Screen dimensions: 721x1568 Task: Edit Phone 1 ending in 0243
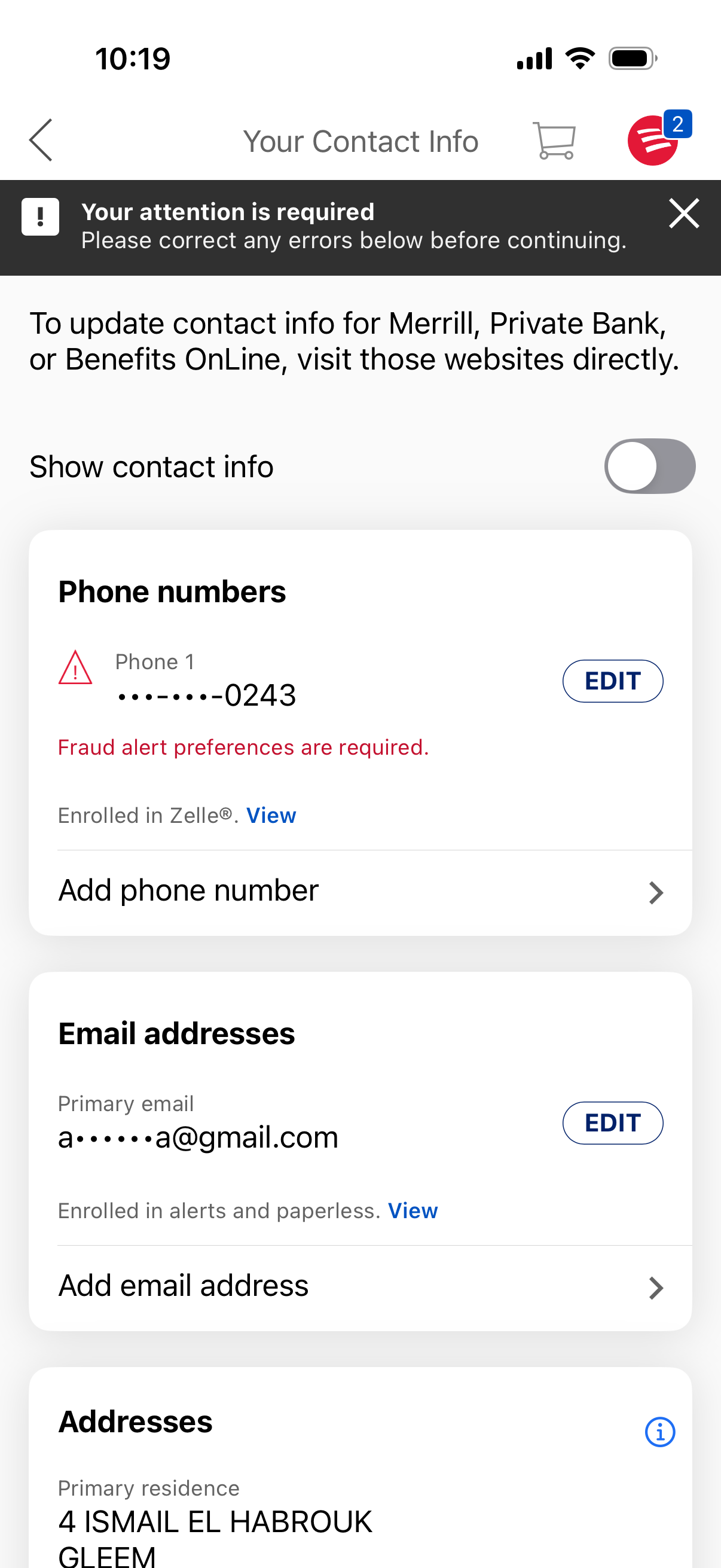click(612, 681)
